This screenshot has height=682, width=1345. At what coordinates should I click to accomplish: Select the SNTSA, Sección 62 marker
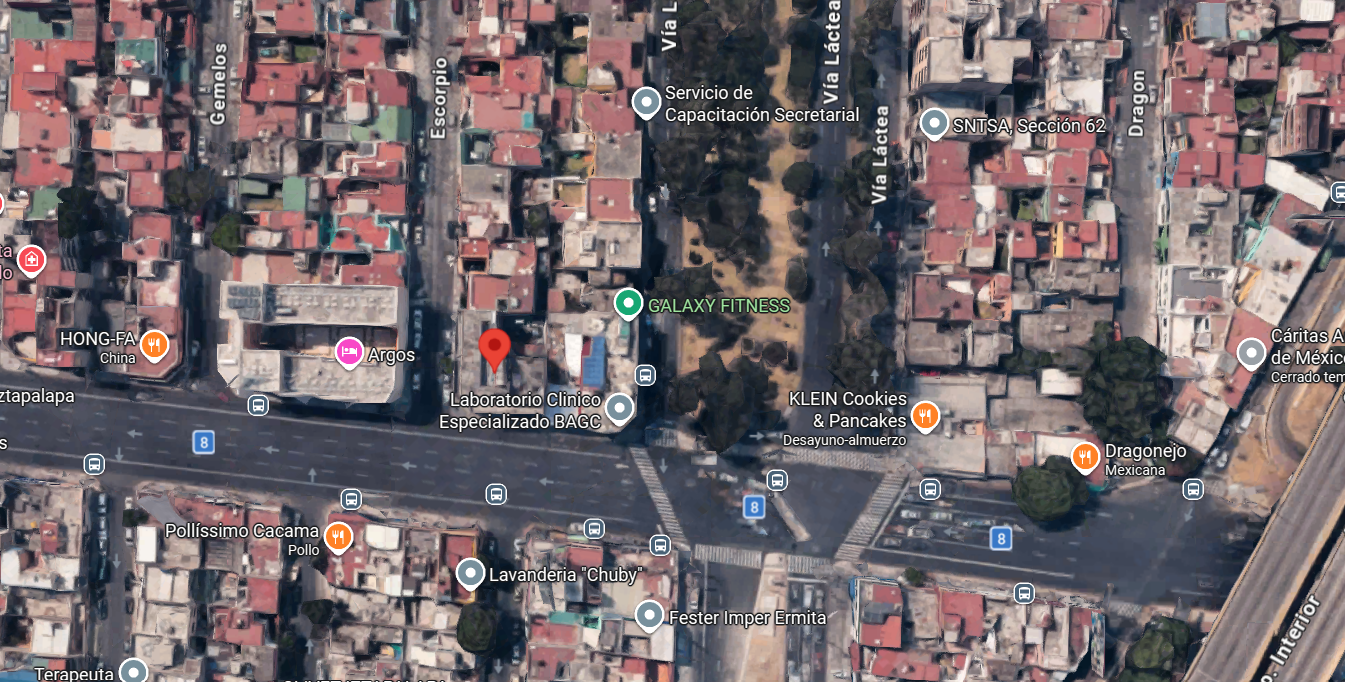(934, 124)
